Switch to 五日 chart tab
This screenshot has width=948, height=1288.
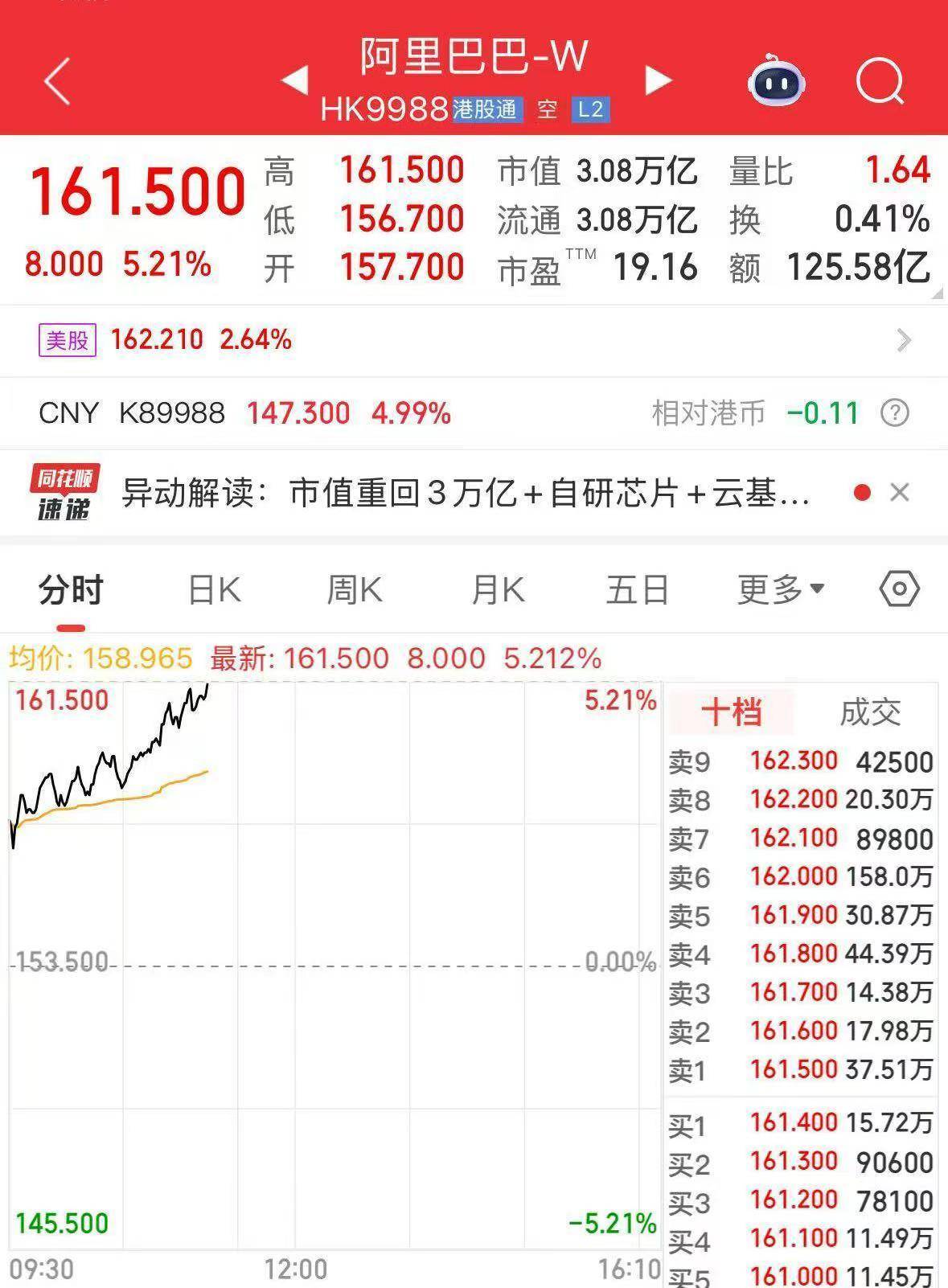click(x=638, y=591)
